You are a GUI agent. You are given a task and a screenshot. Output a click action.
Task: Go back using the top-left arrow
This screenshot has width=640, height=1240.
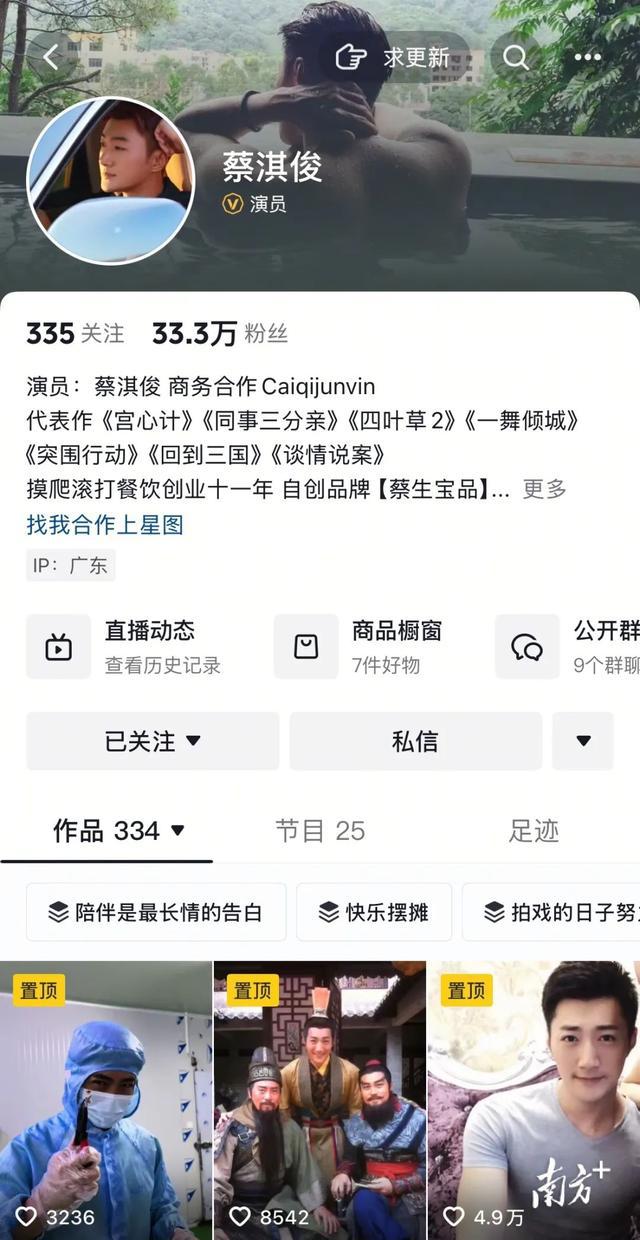coord(52,57)
